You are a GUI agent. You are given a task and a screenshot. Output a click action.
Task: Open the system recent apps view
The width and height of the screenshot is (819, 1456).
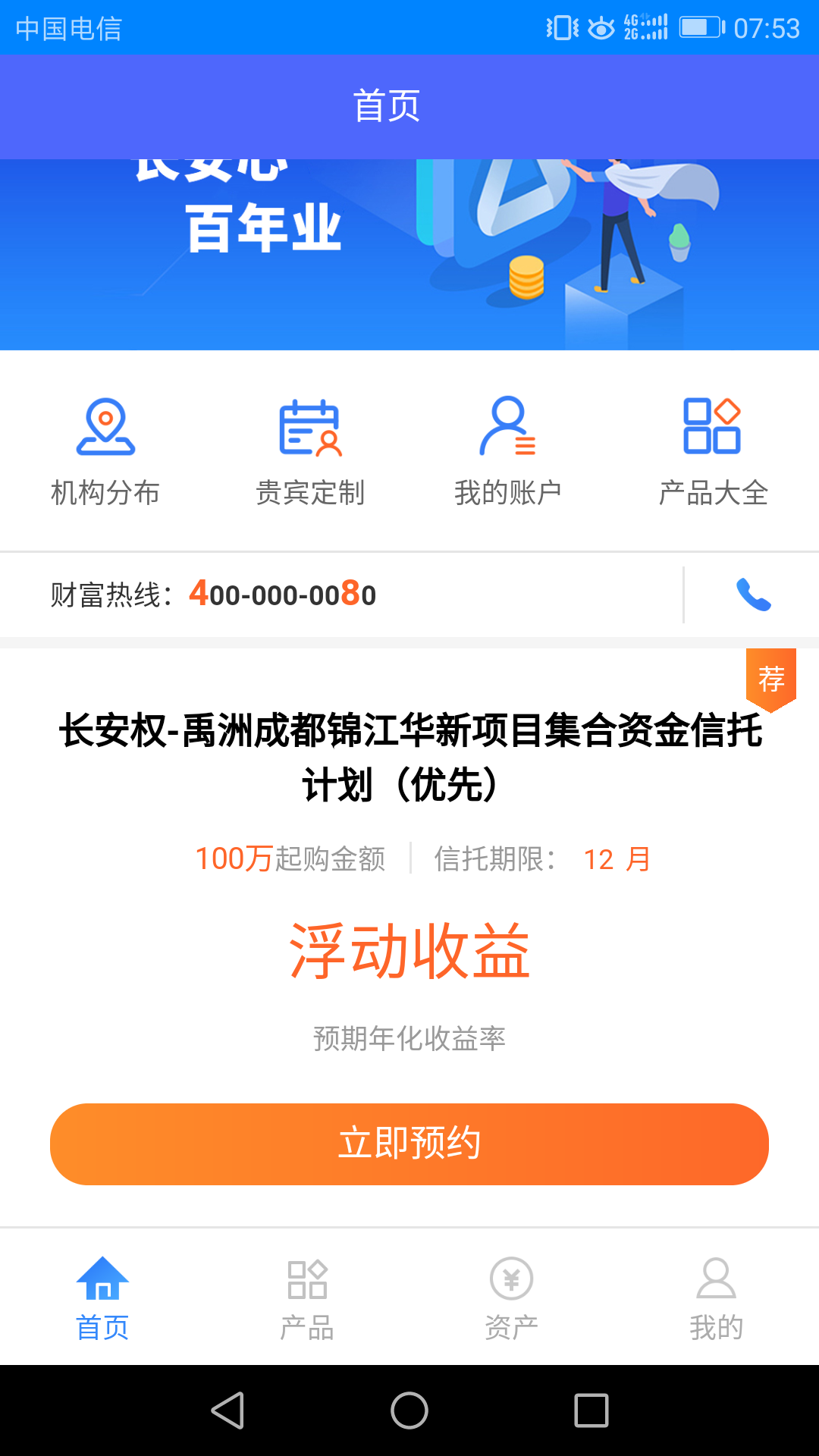[x=591, y=1410]
